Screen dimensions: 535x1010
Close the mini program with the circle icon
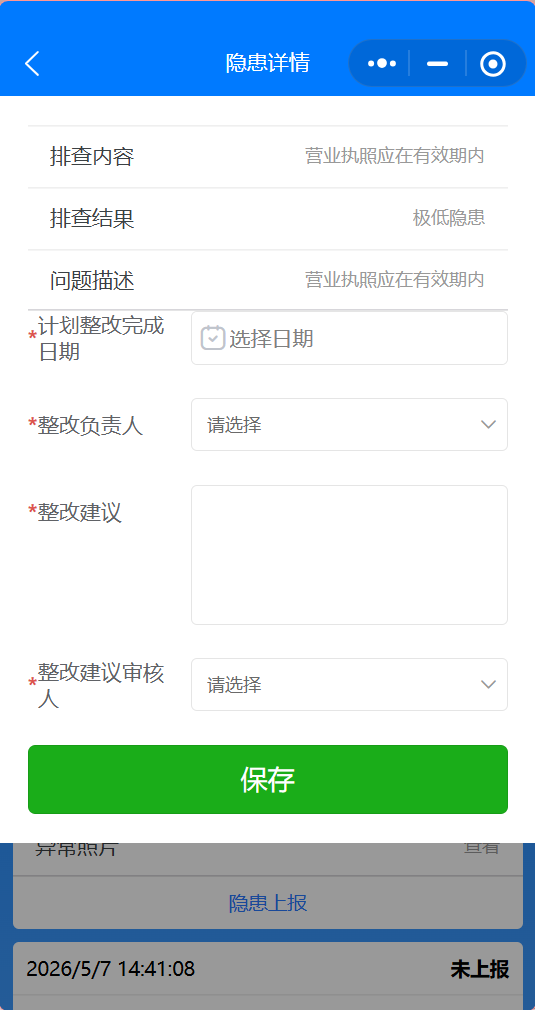tap(493, 63)
